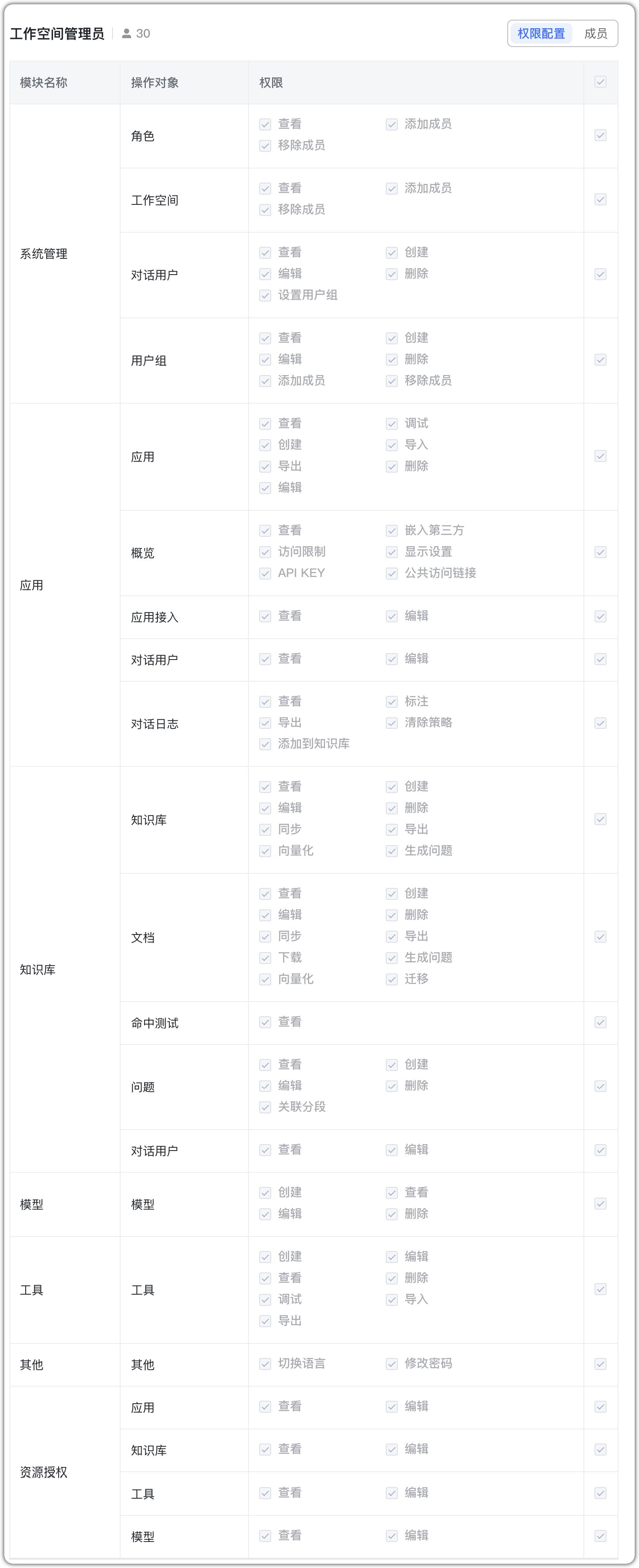The width and height of the screenshot is (639, 1568).
Task: Toggle all permissions for the 角色 row
Action: point(600,136)
